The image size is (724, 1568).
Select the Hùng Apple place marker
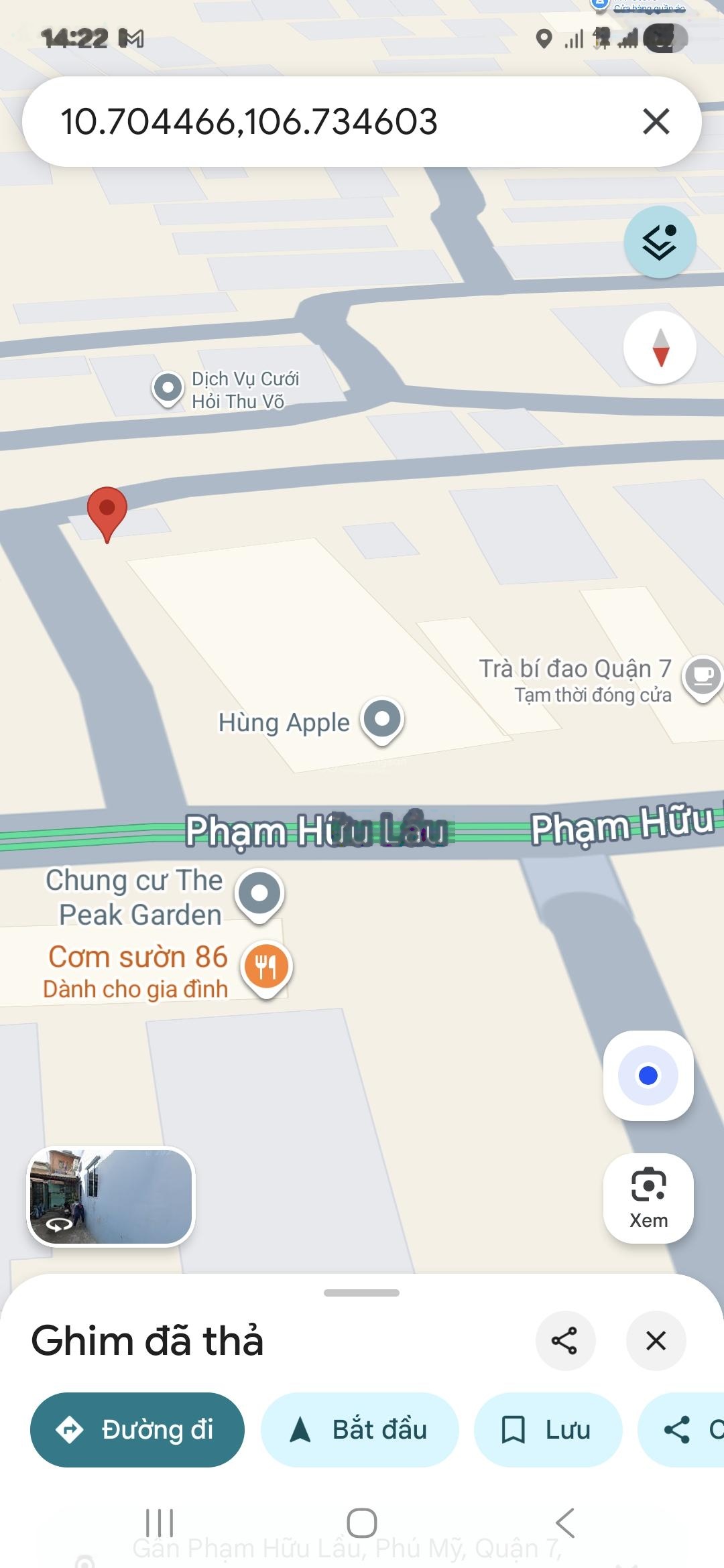click(381, 720)
